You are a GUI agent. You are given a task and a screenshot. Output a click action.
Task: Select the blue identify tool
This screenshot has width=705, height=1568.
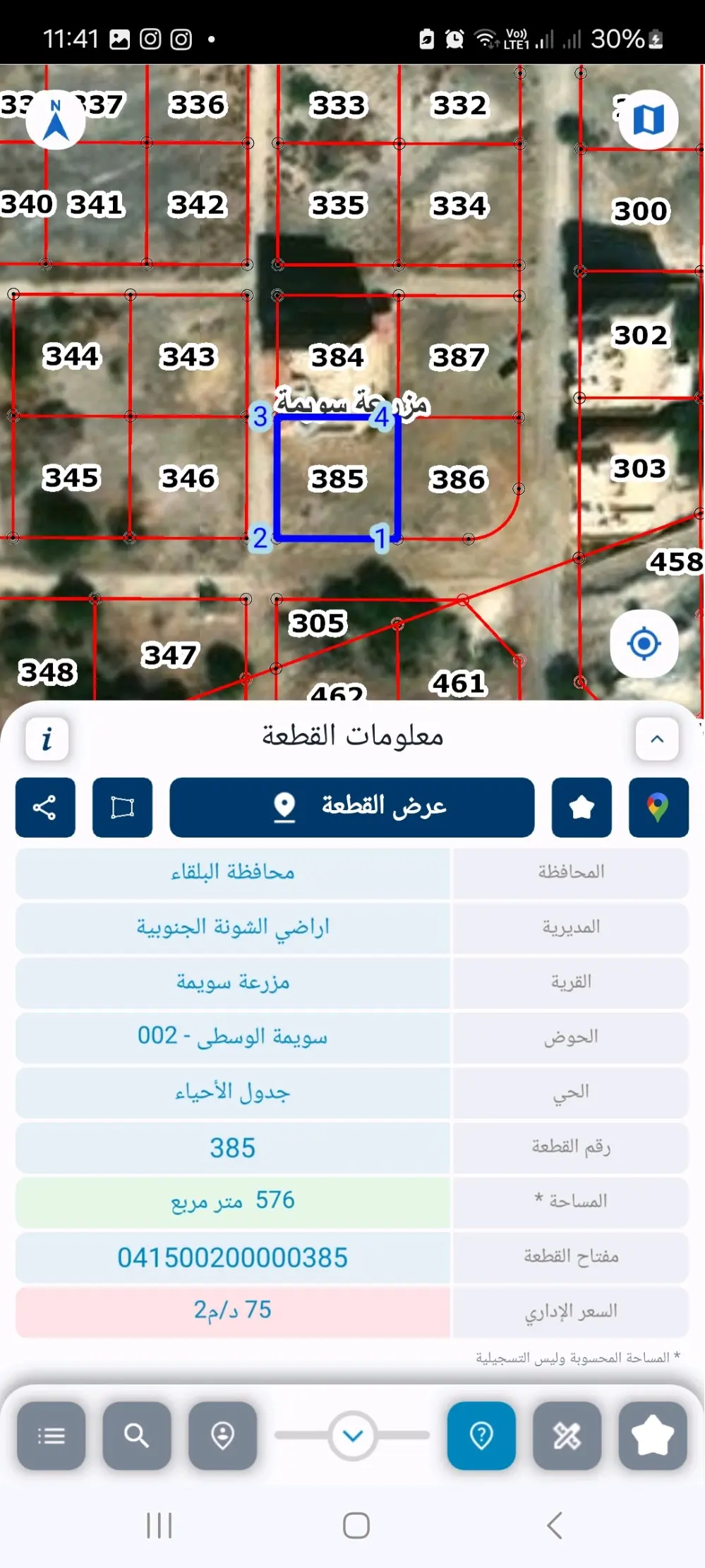pos(481,1435)
